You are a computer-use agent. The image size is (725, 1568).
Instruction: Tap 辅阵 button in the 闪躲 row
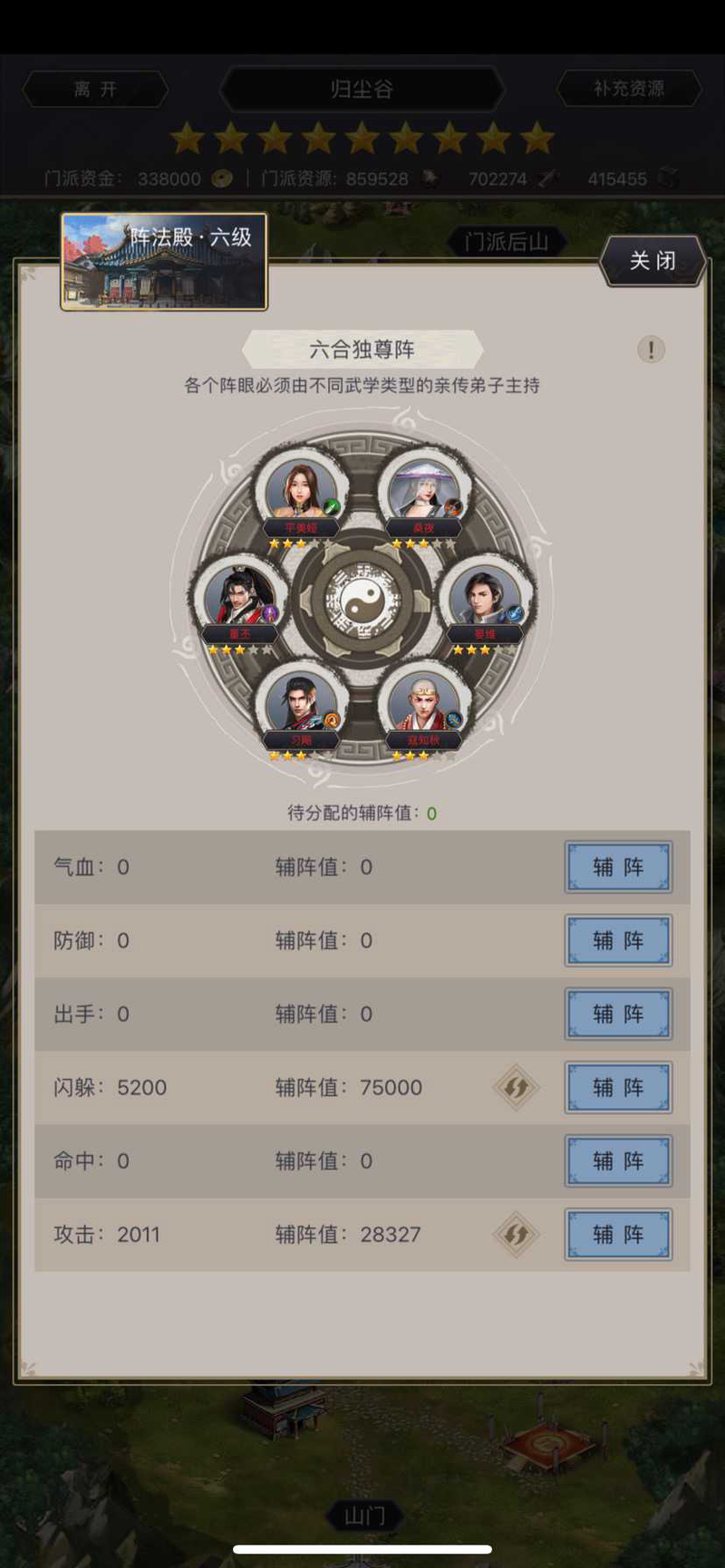click(x=618, y=1087)
